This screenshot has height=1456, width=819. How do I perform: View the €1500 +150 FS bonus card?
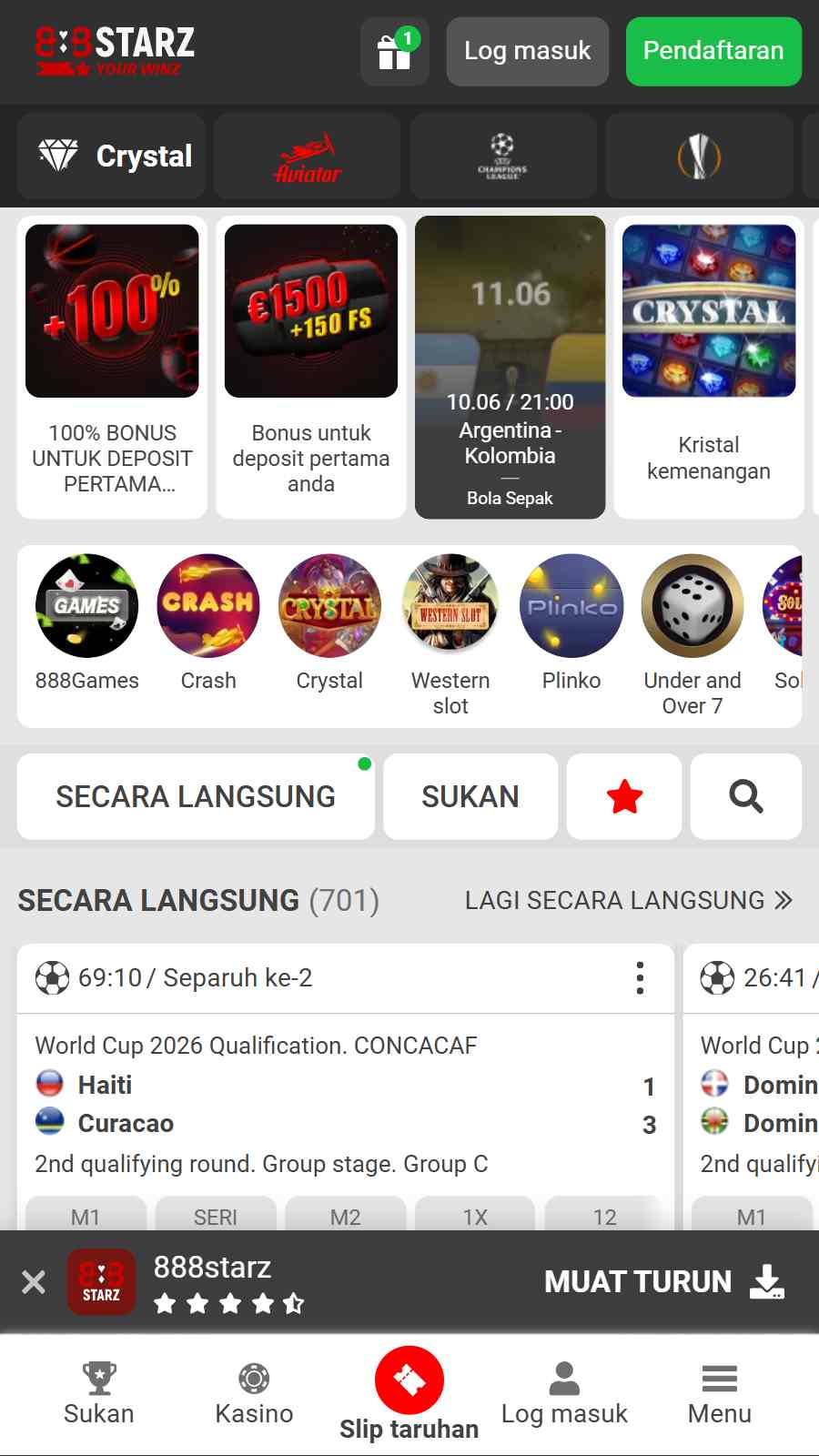click(x=311, y=368)
